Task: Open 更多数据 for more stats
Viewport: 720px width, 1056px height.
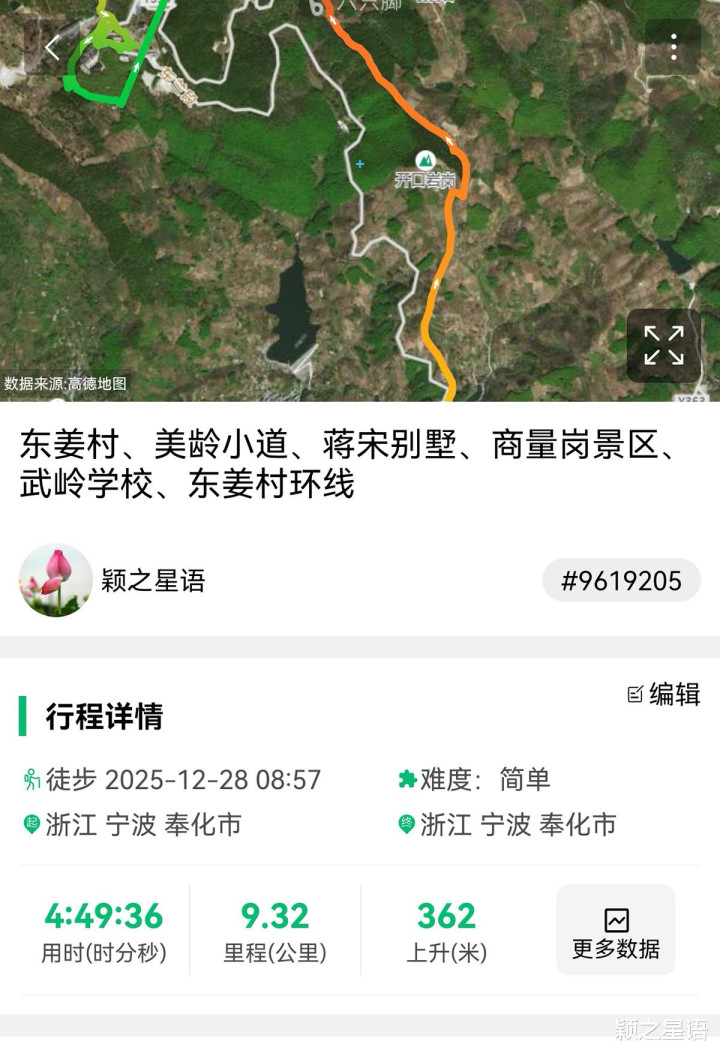Action: pos(616,930)
